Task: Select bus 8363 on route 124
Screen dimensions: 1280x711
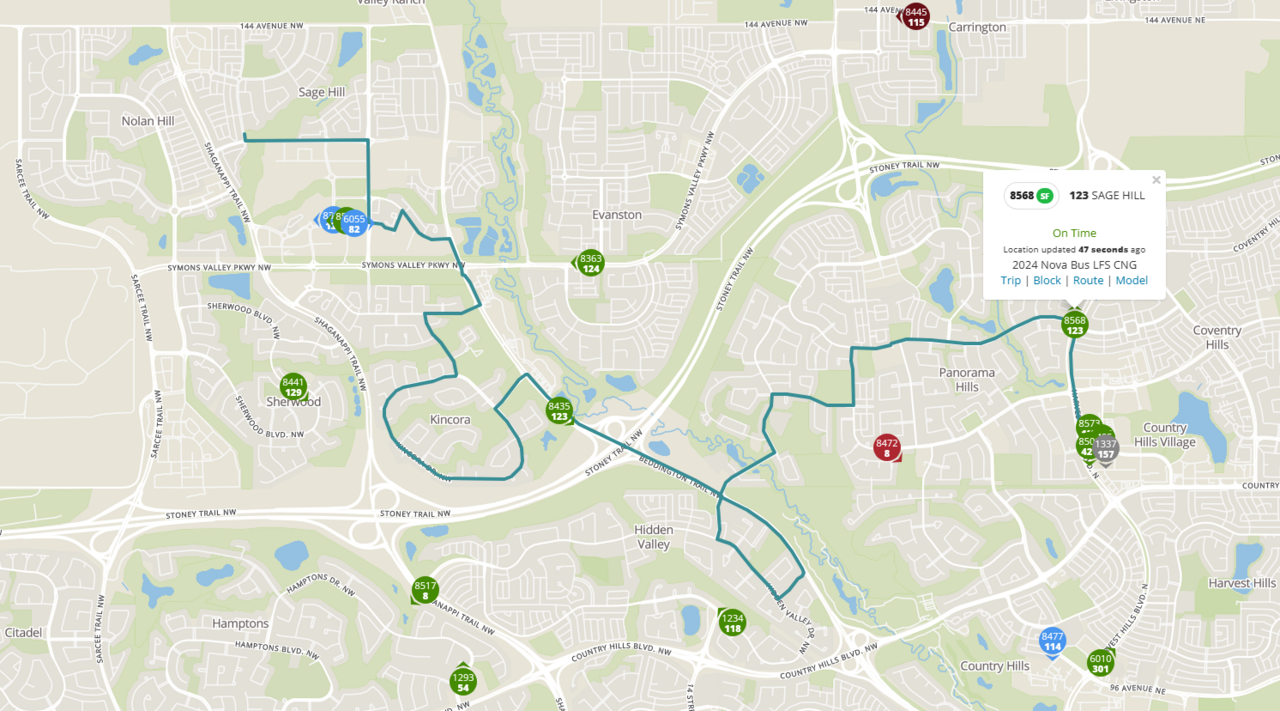Action: point(591,263)
